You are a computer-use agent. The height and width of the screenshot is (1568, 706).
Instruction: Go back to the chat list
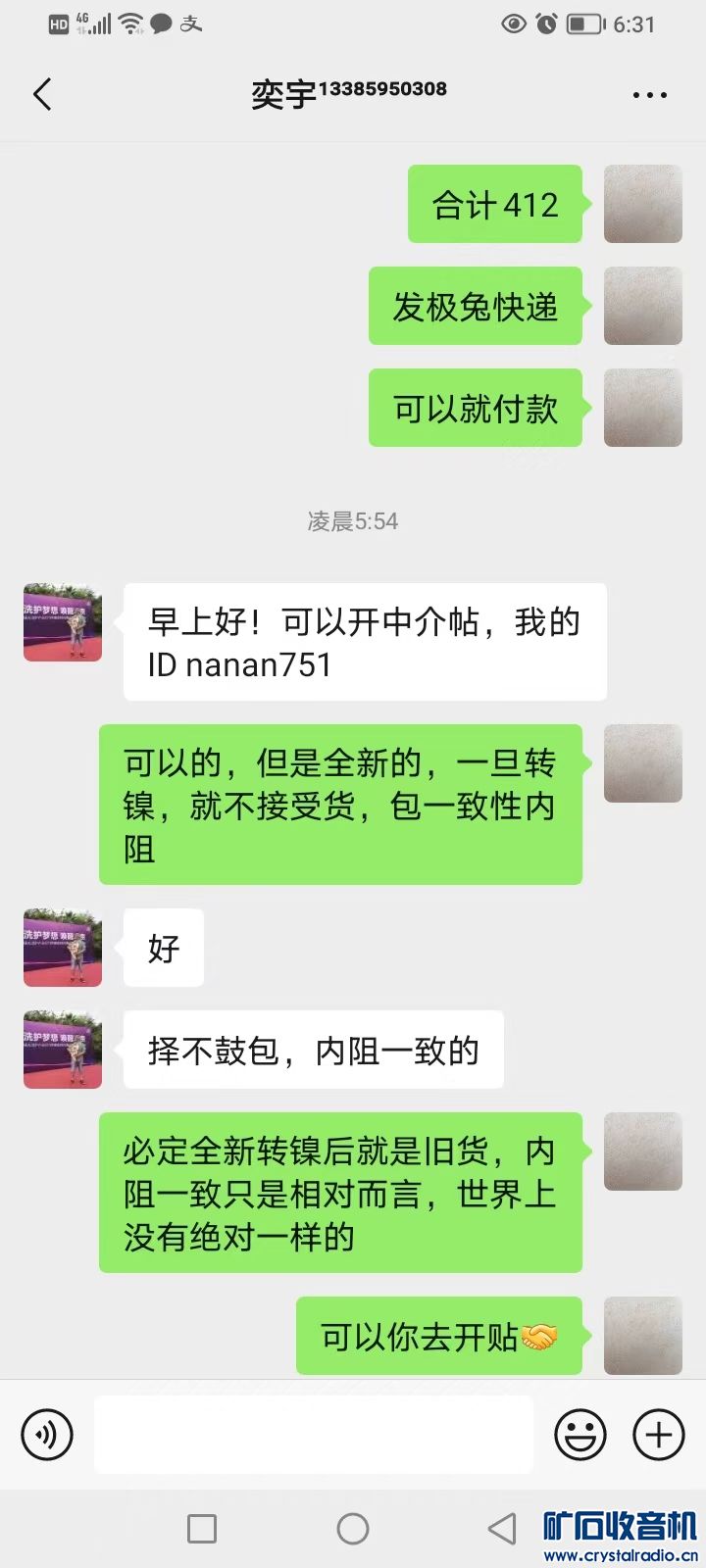[x=42, y=94]
